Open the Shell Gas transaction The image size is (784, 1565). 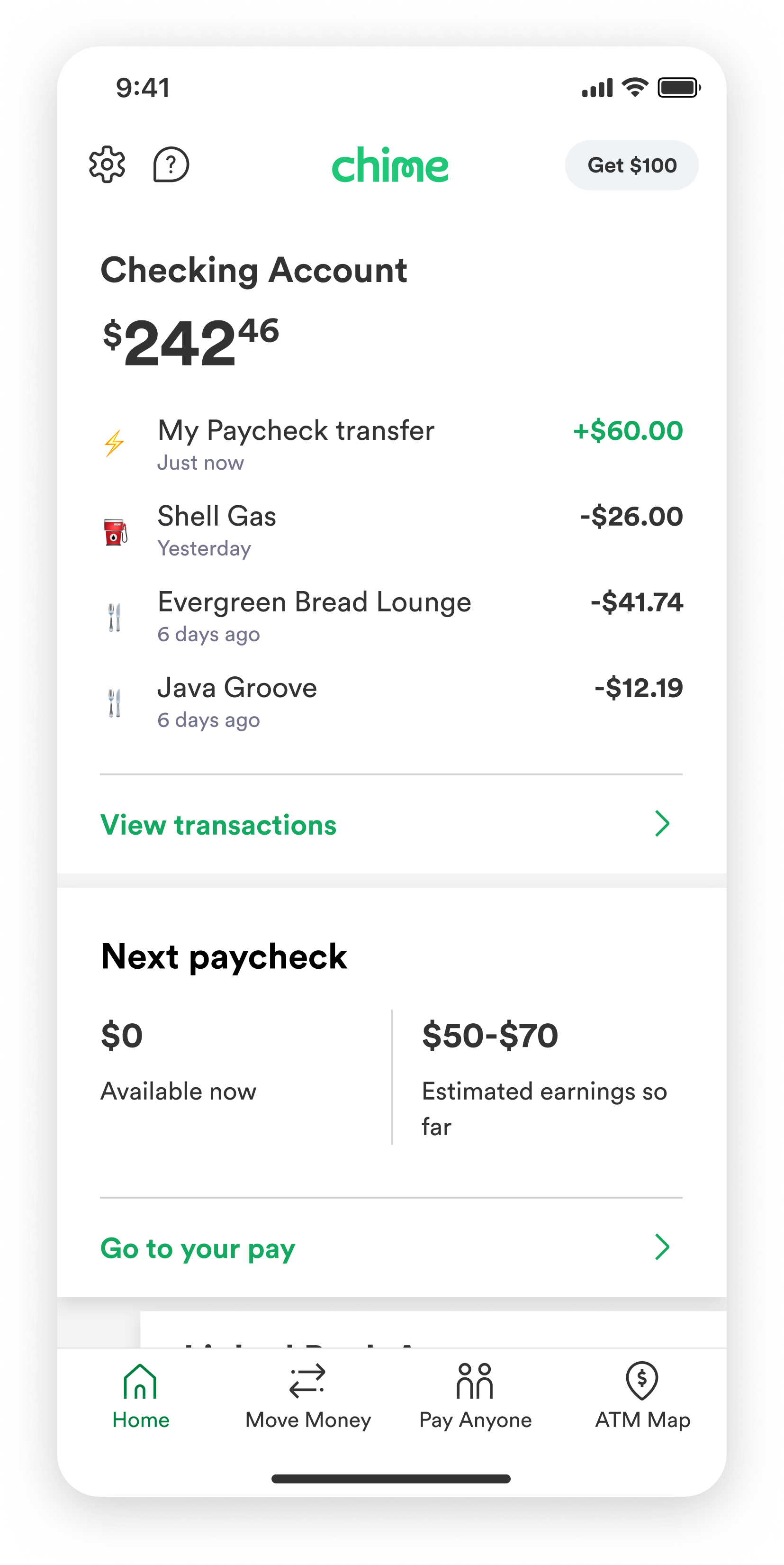click(391, 530)
